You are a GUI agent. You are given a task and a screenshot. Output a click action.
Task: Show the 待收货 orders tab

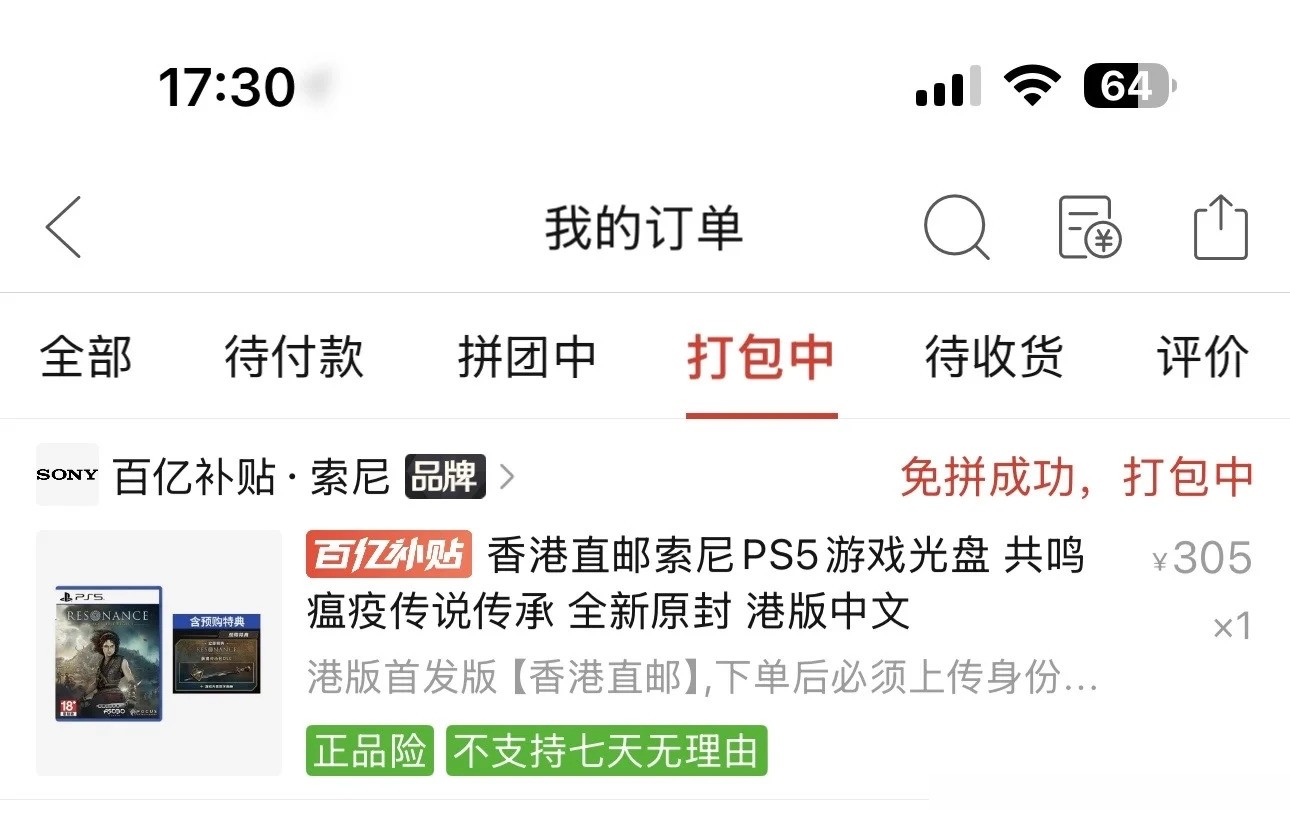tap(994, 357)
